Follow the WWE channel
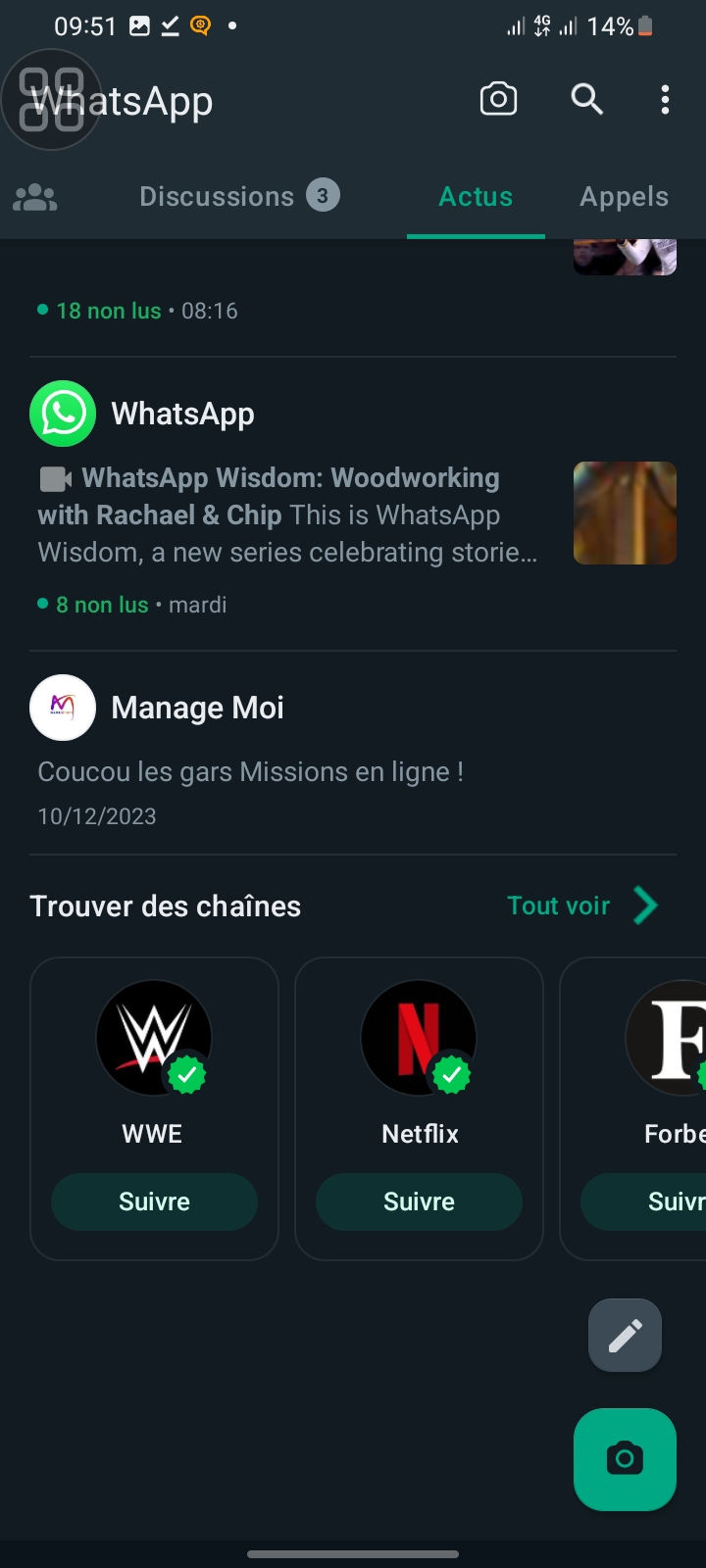706x1568 pixels. click(154, 1201)
